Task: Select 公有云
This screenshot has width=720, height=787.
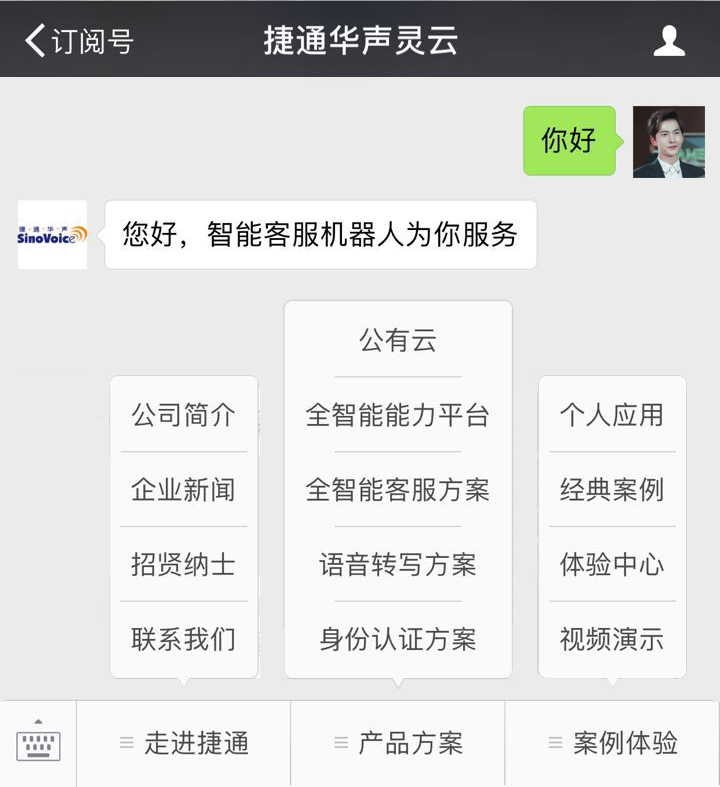Action: point(398,341)
